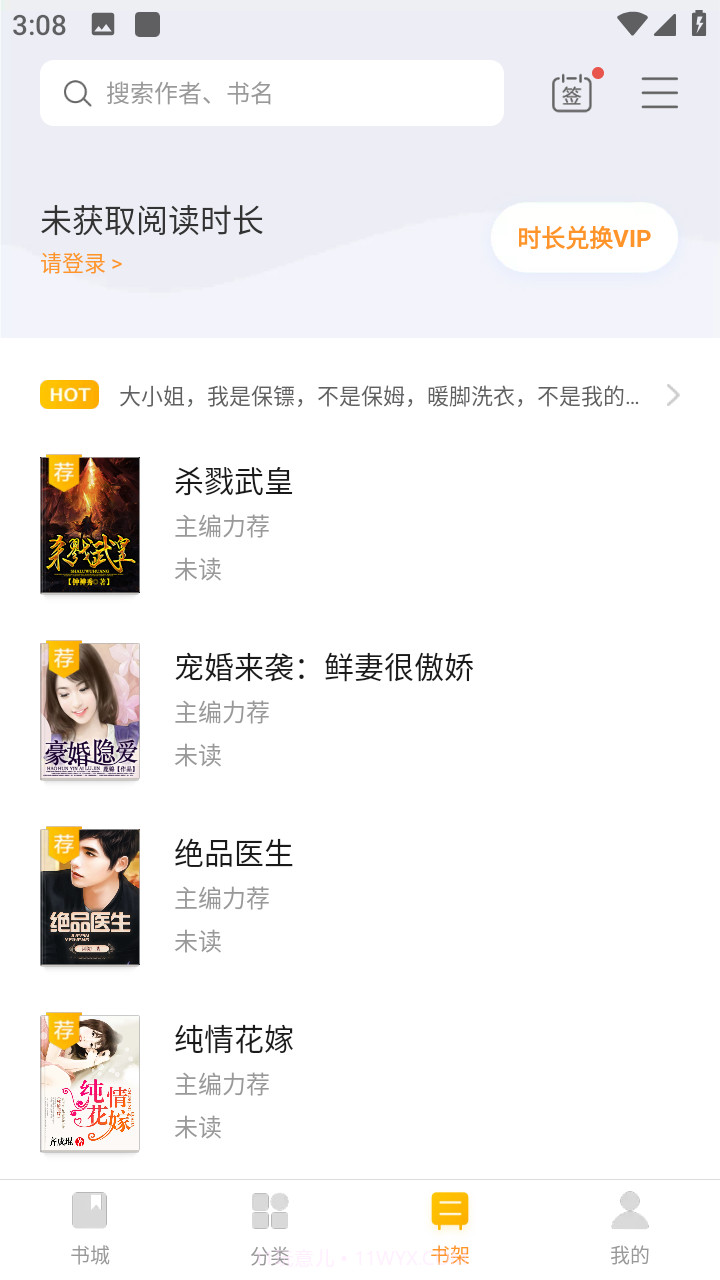Tap the 书架 (bookshelf) icon in bottom bar
This screenshot has width=720, height=1280.
(449, 1209)
